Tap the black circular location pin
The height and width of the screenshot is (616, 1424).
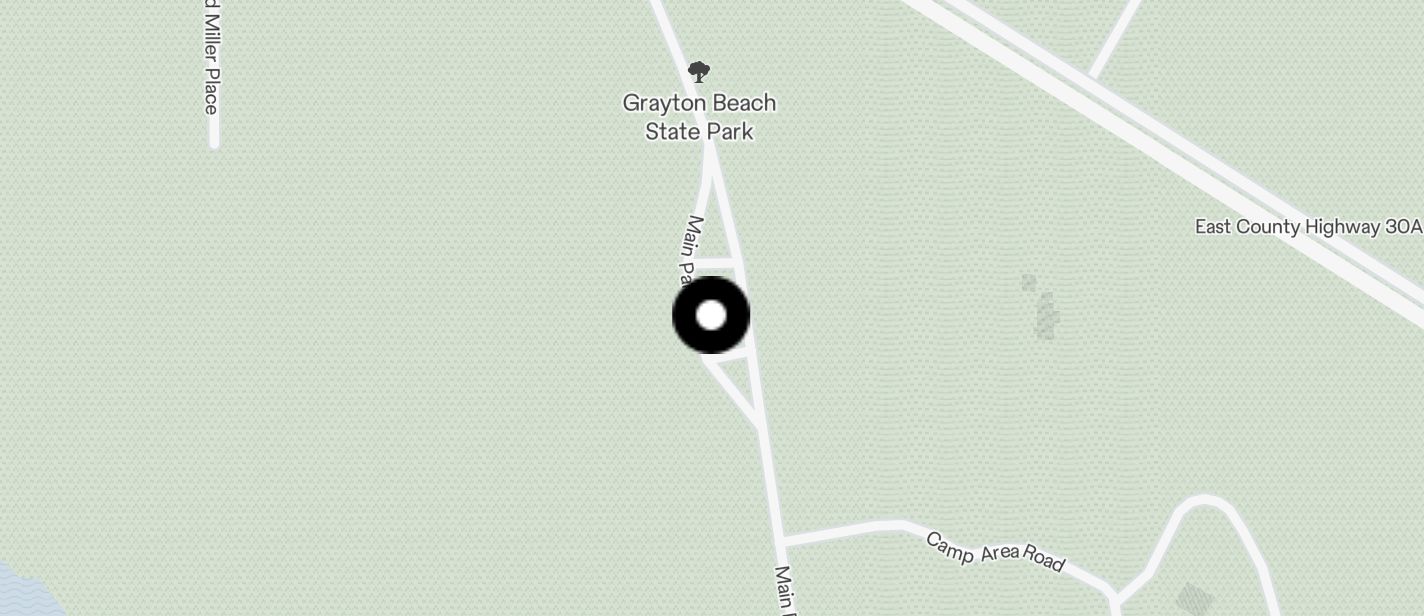tap(711, 316)
